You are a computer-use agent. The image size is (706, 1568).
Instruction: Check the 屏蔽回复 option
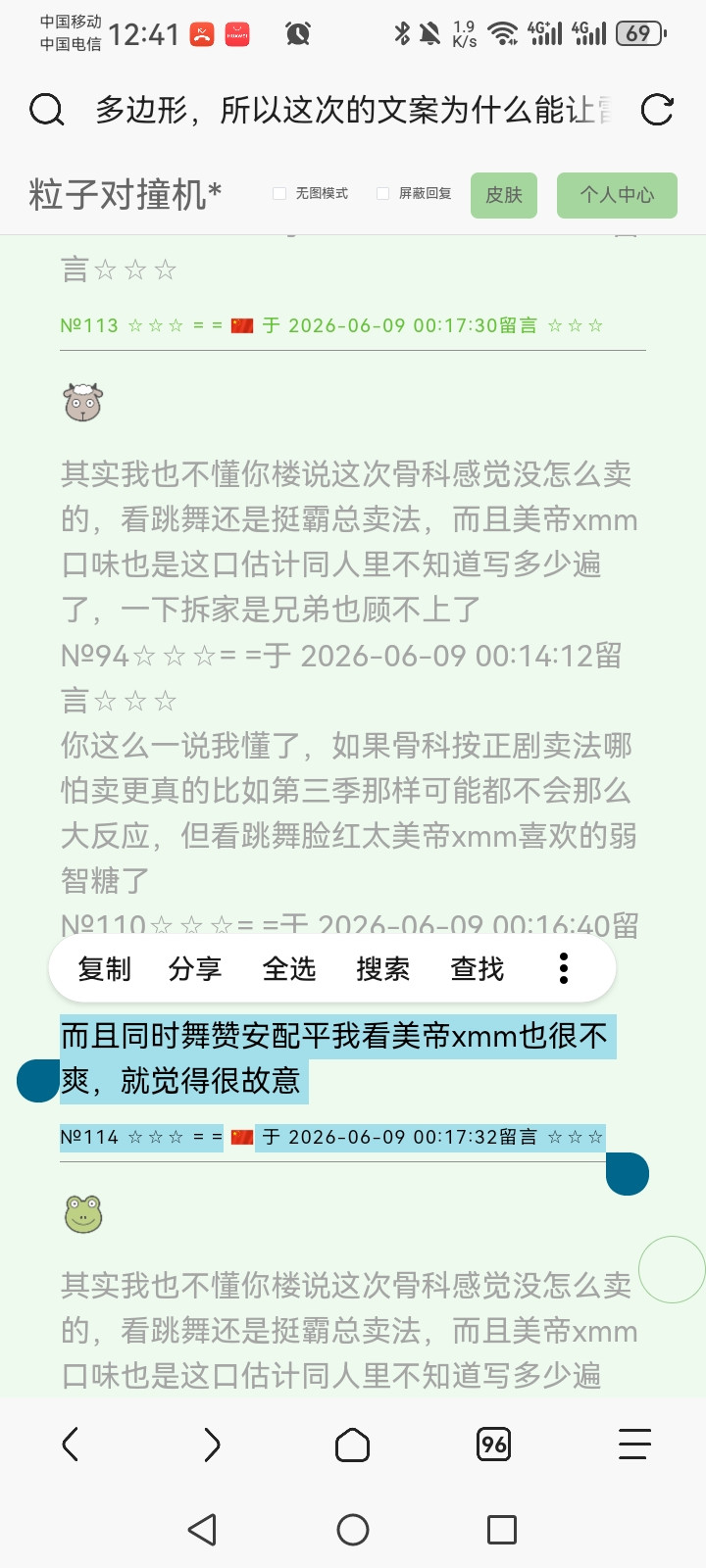pyautogui.click(x=383, y=193)
